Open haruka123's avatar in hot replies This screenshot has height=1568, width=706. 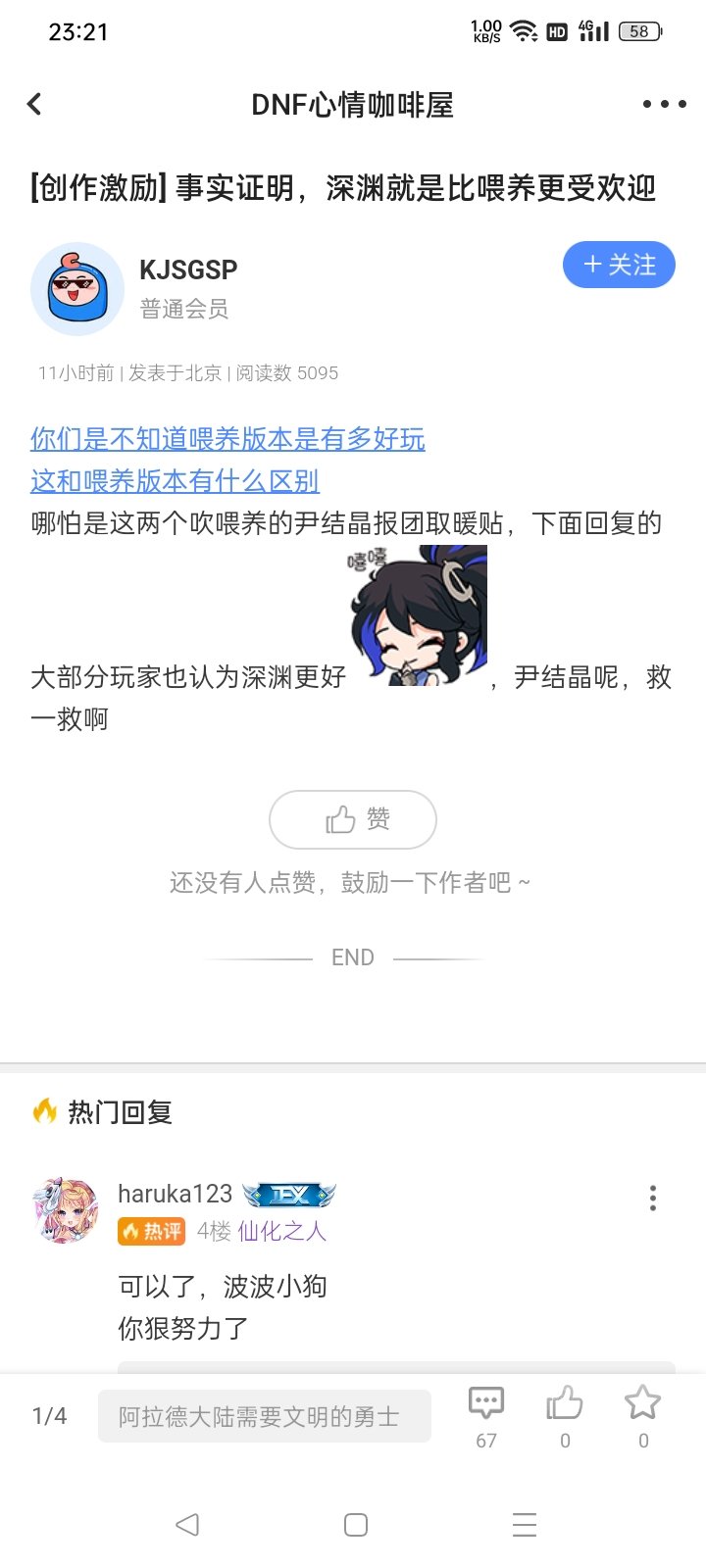(66, 1211)
